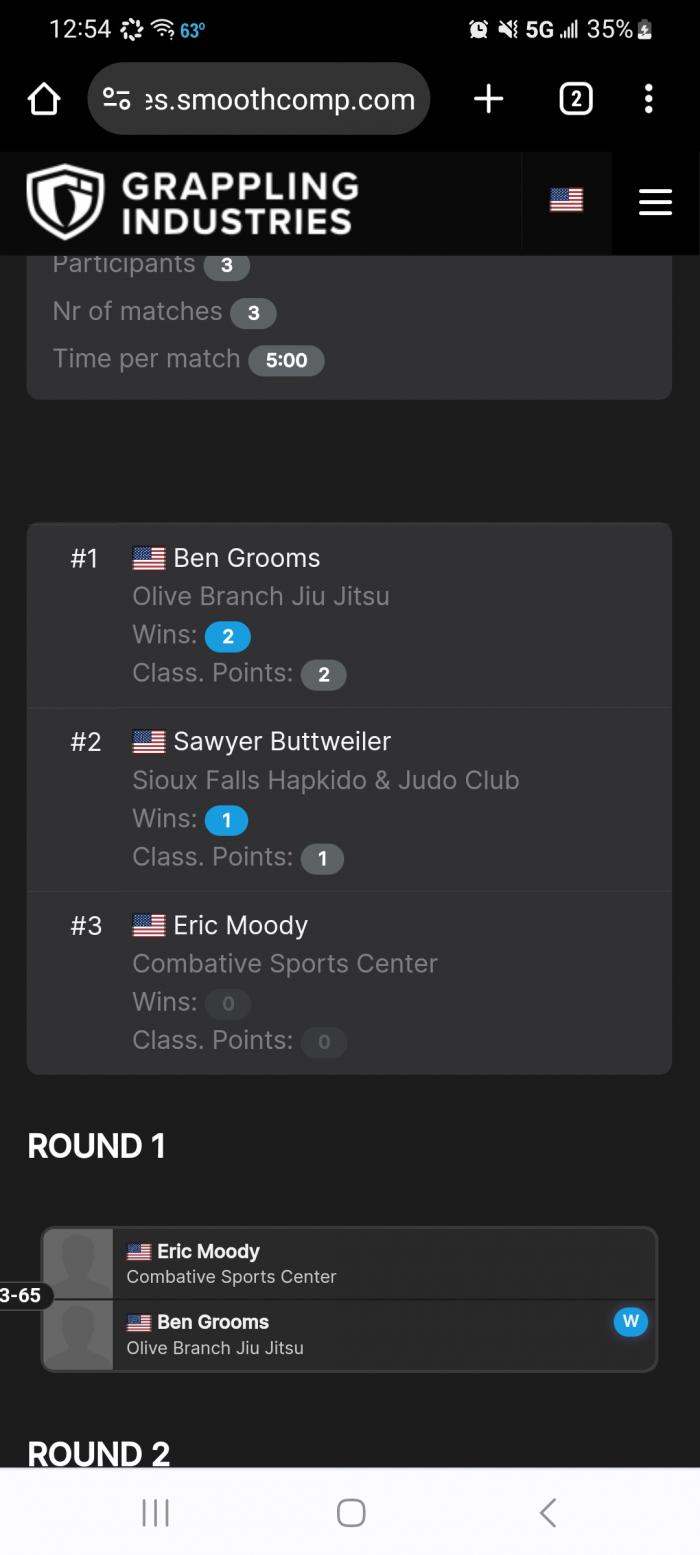Change country via the US flag selector
Image resolution: width=700 pixels, height=1555 pixels.
(x=566, y=201)
